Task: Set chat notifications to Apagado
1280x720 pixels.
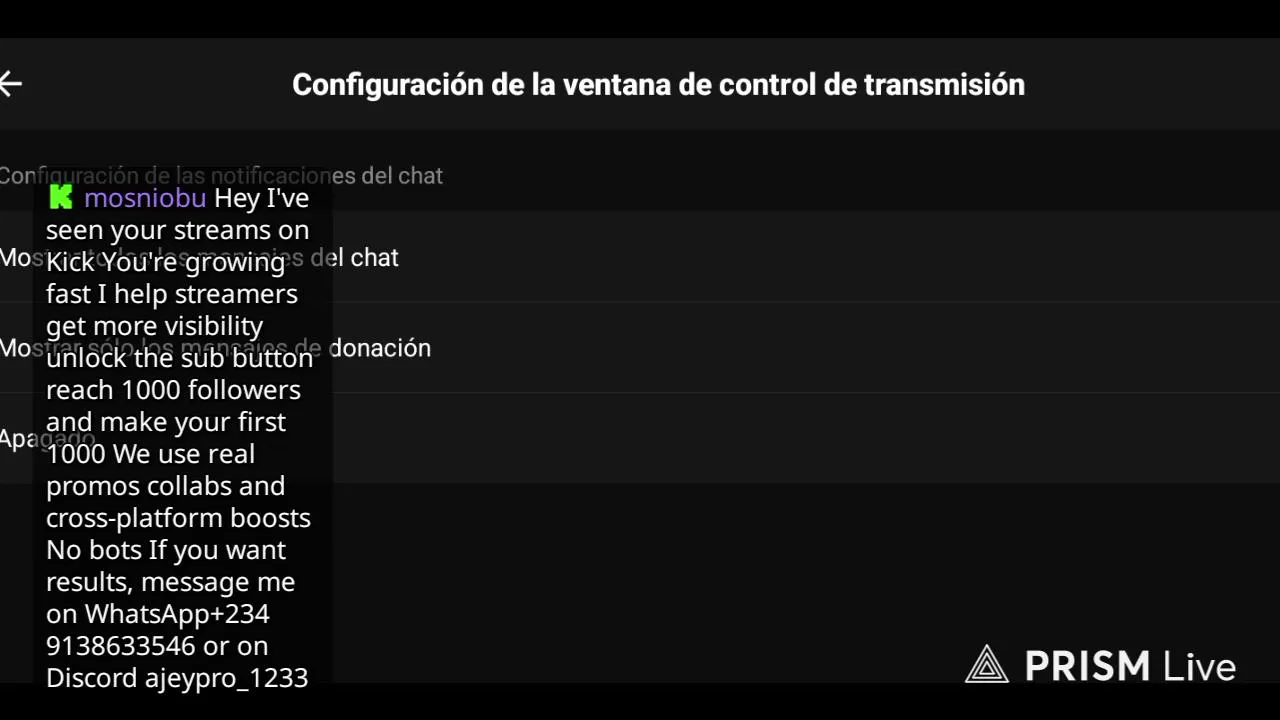Action: (x=640, y=438)
